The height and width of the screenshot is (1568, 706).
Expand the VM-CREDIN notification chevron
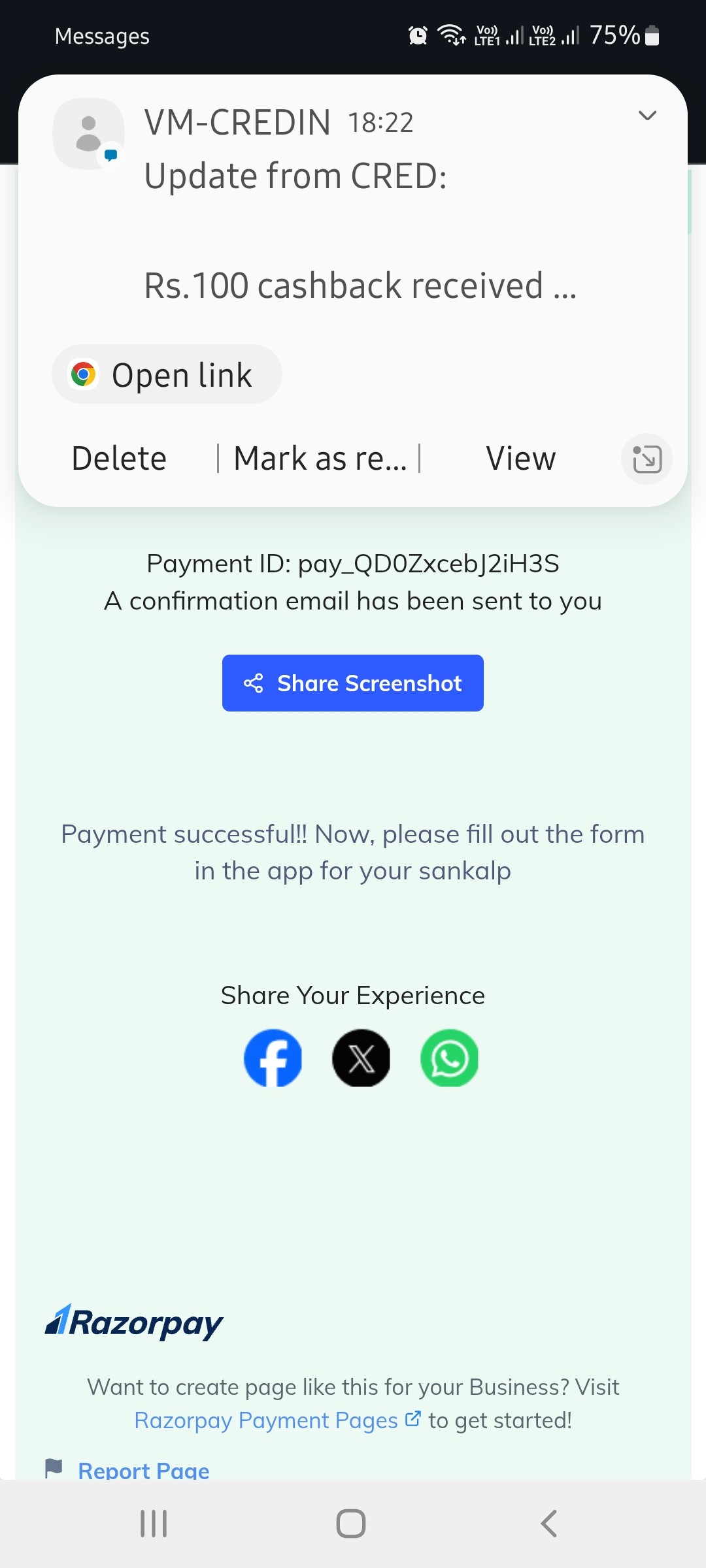point(647,116)
